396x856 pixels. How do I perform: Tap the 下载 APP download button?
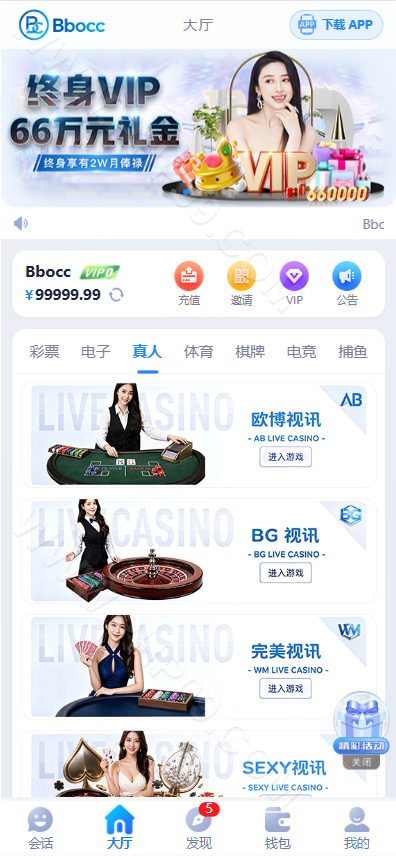pos(336,25)
